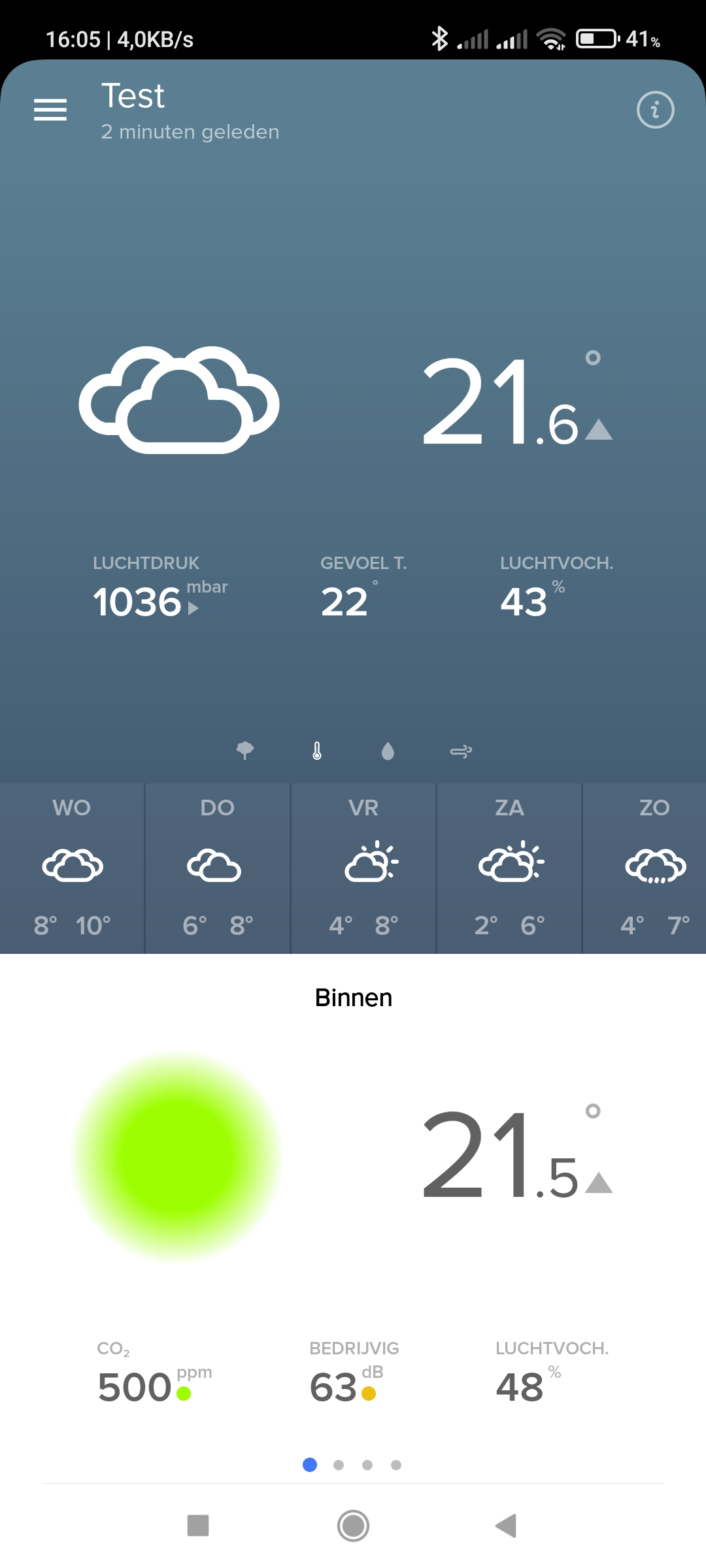Tap the second page indicator dot

(339, 1465)
